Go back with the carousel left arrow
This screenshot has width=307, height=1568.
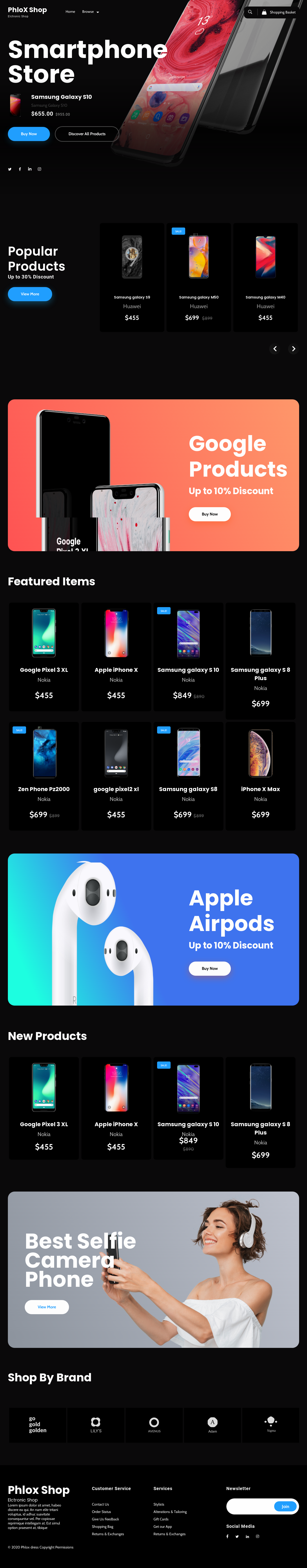click(275, 349)
